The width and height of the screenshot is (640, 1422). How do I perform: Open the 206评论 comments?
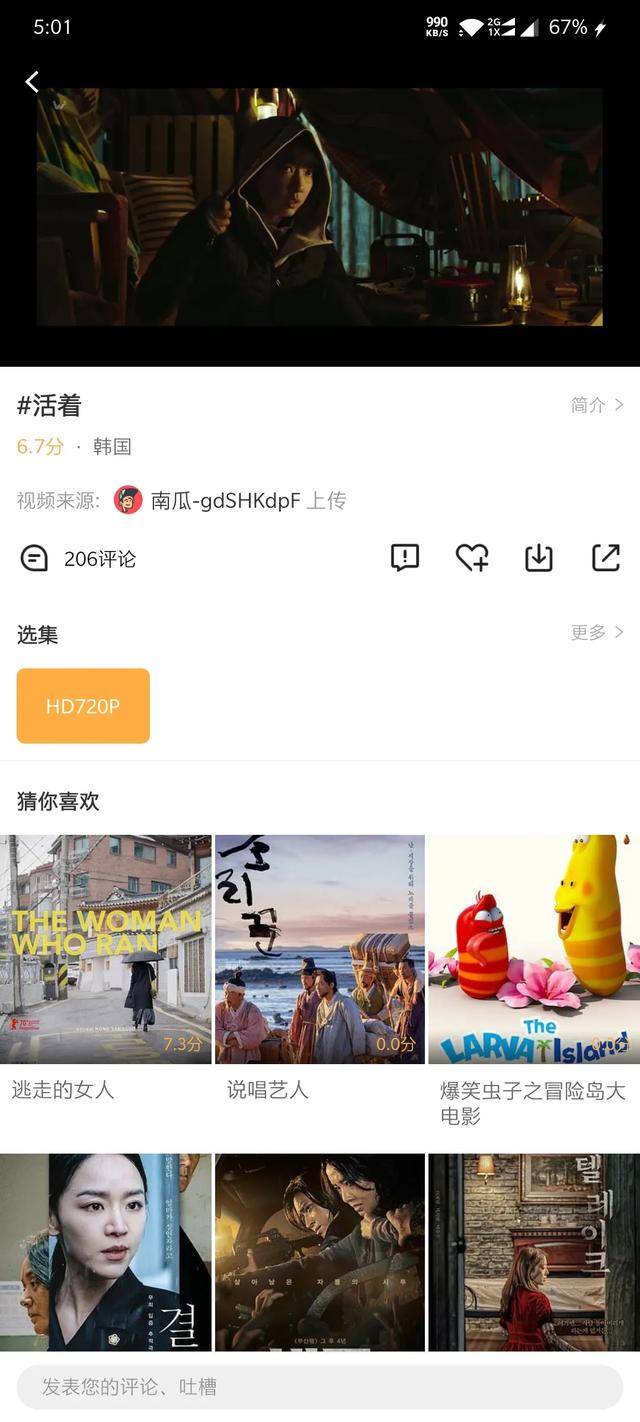pos(78,558)
